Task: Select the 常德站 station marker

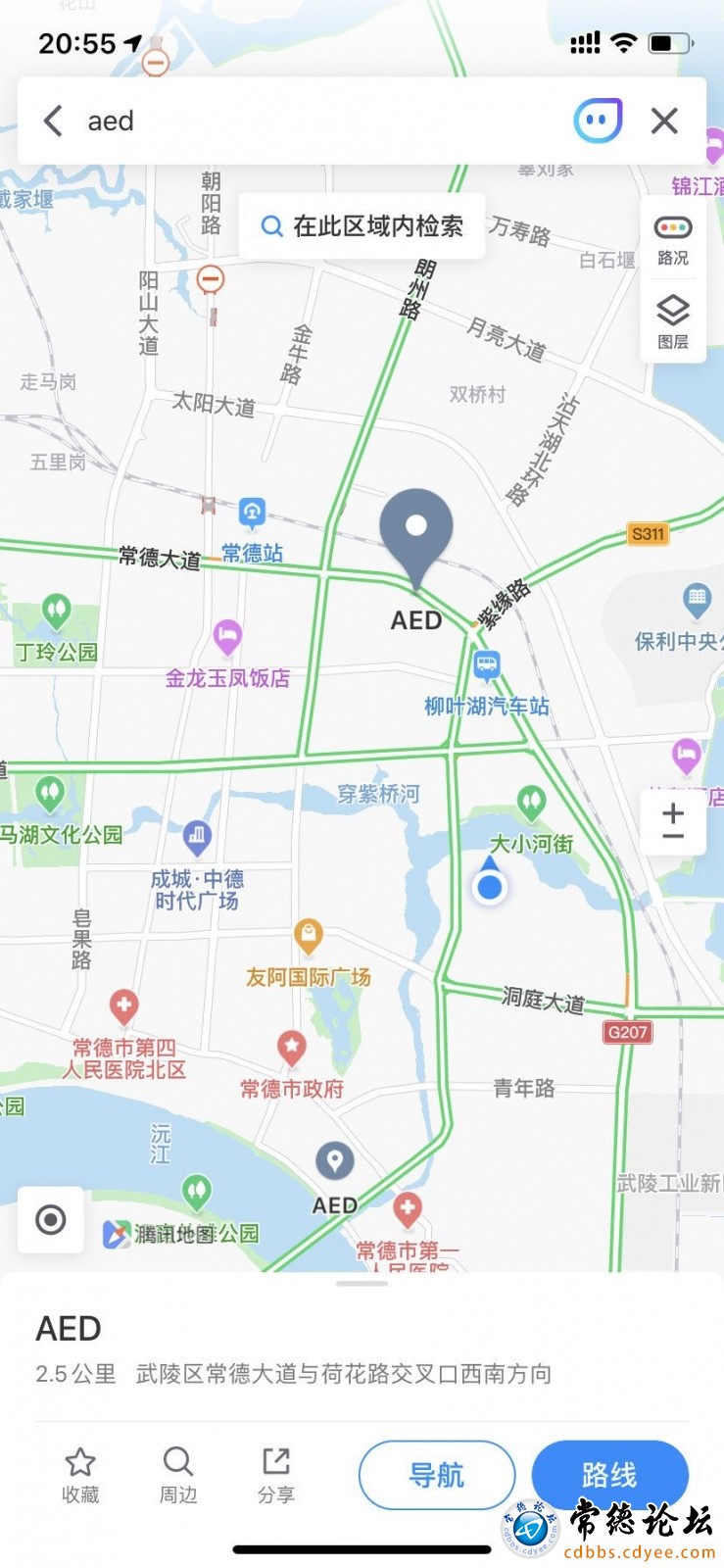Action: click(252, 514)
